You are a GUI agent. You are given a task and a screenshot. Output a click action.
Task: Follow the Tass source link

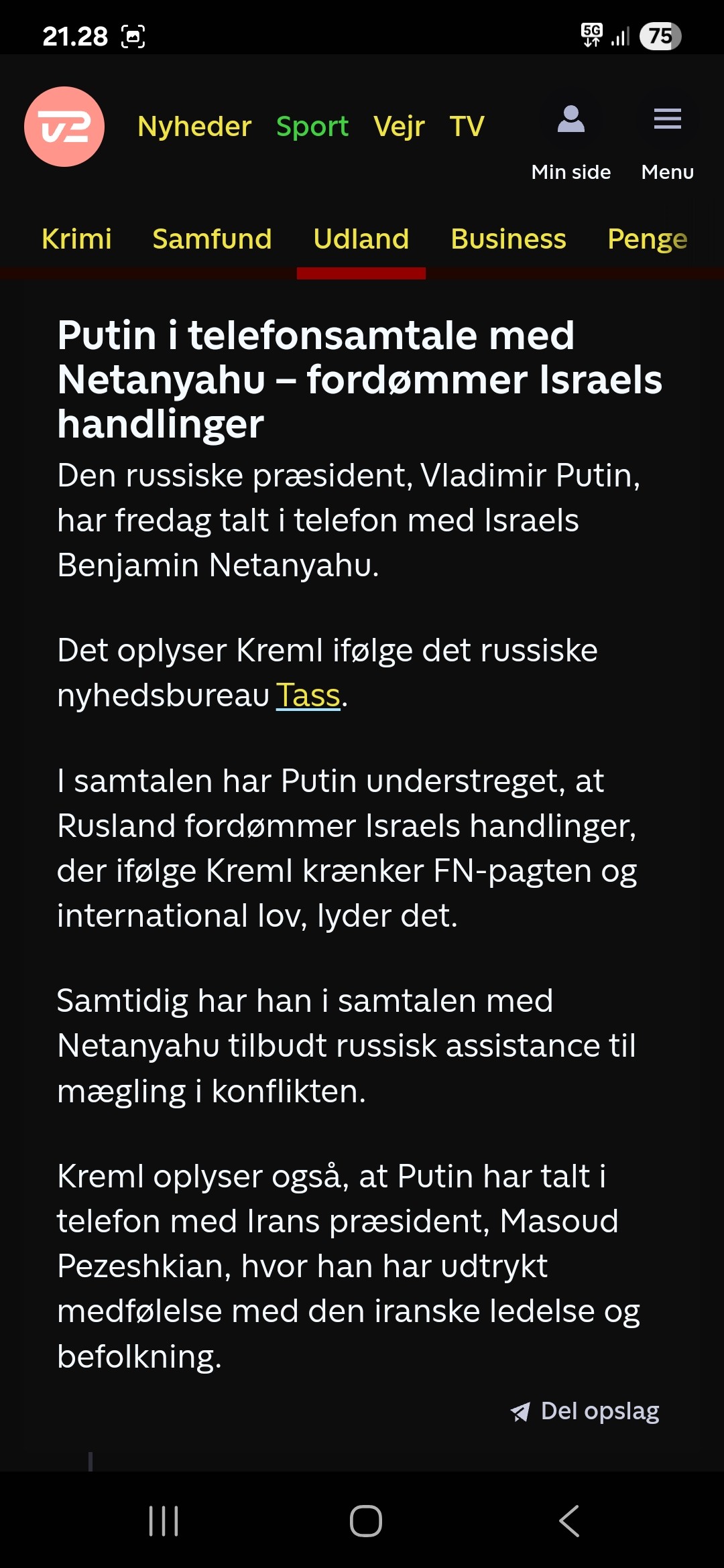308,695
